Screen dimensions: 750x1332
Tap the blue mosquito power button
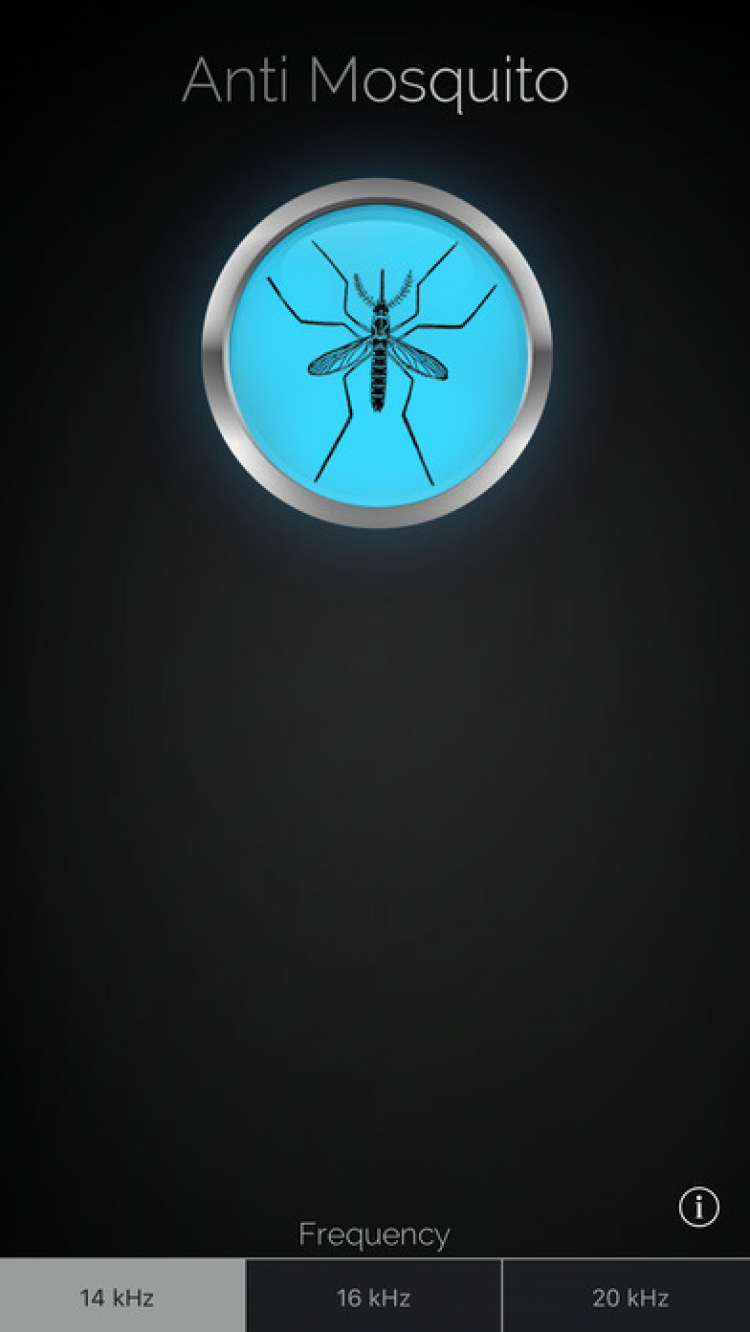[x=376, y=353]
